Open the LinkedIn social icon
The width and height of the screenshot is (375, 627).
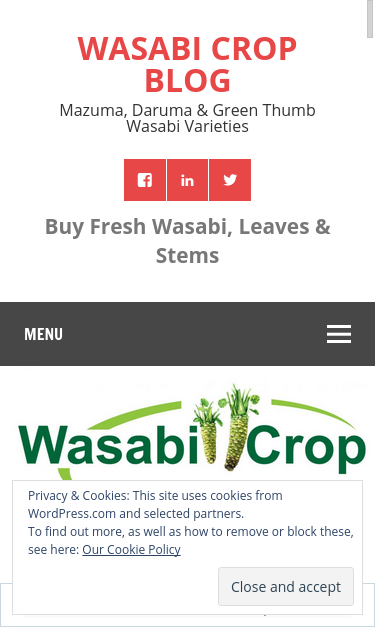point(187,180)
